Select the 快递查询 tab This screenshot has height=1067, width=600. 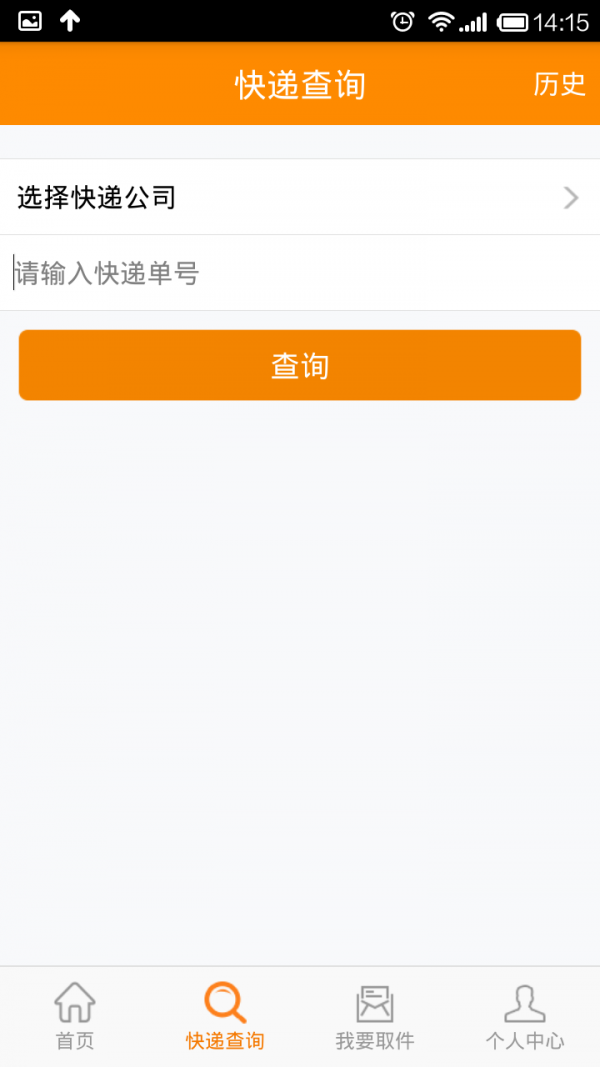tap(225, 1016)
